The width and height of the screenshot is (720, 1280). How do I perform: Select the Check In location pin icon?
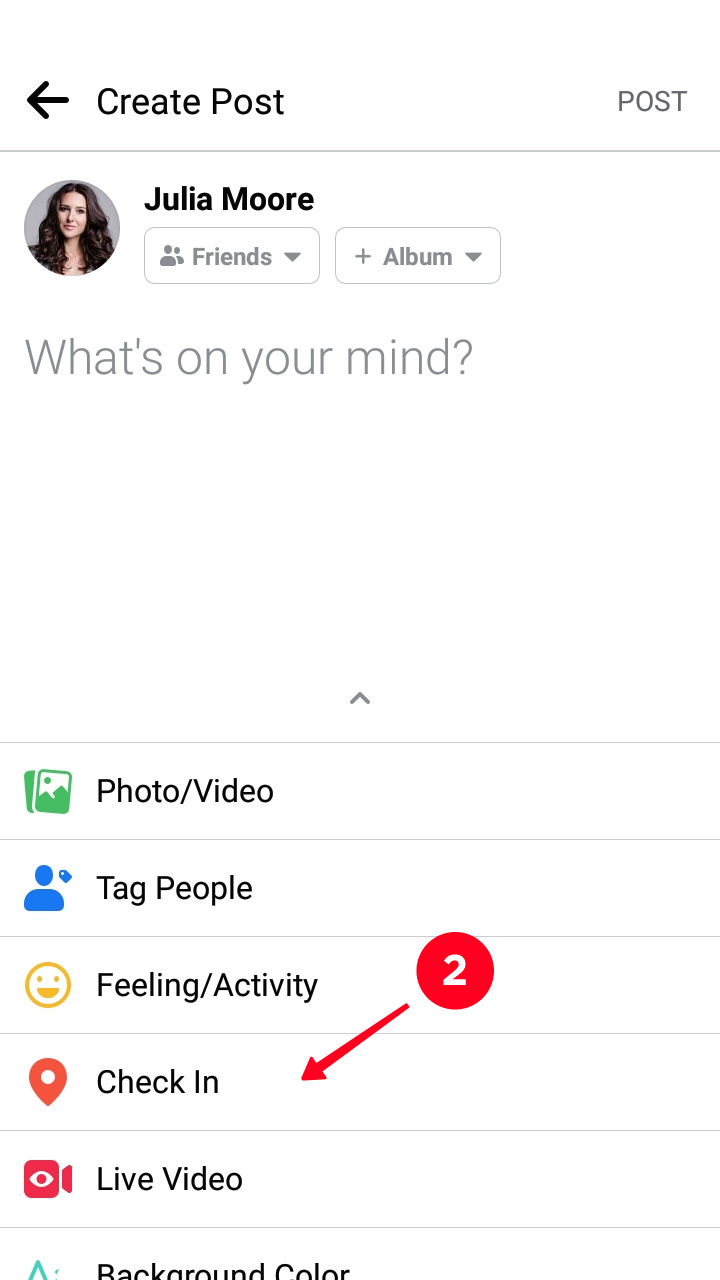pos(47,1081)
